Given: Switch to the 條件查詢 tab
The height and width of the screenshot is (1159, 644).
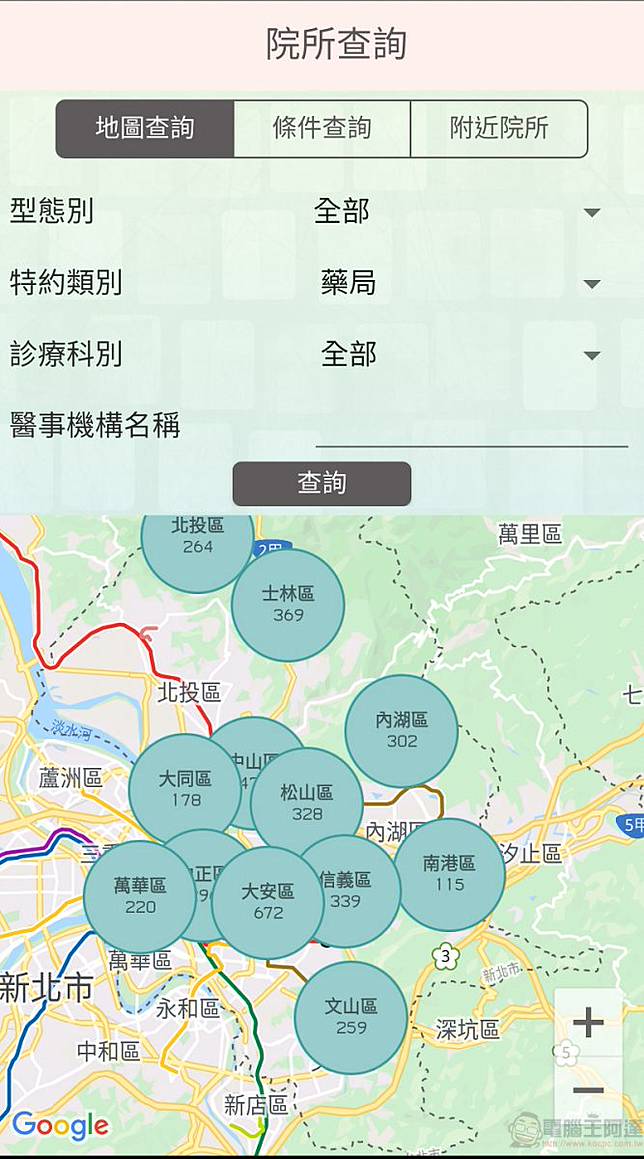Looking at the screenshot, I should point(322,129).
